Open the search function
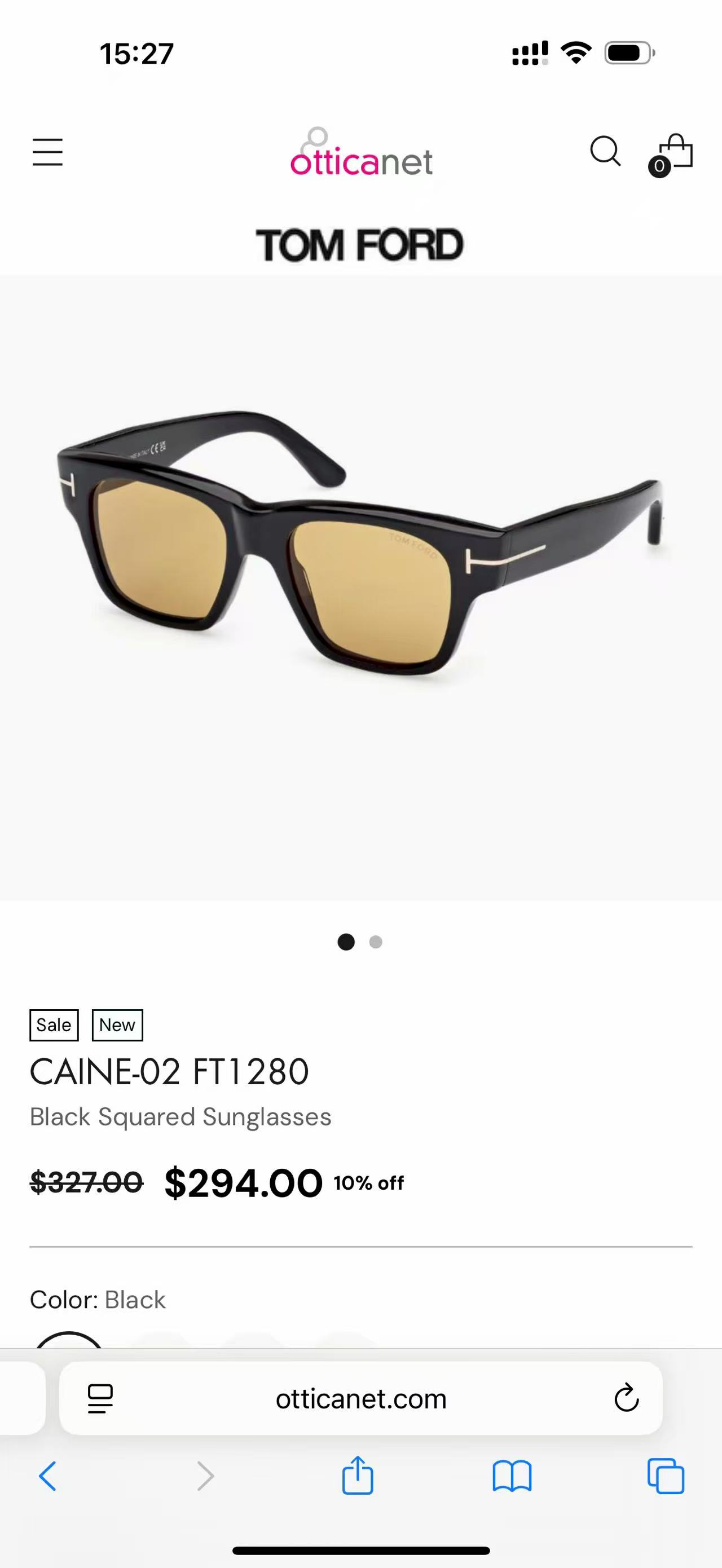This screenshot has height=1568, width=722. [606, 152]
